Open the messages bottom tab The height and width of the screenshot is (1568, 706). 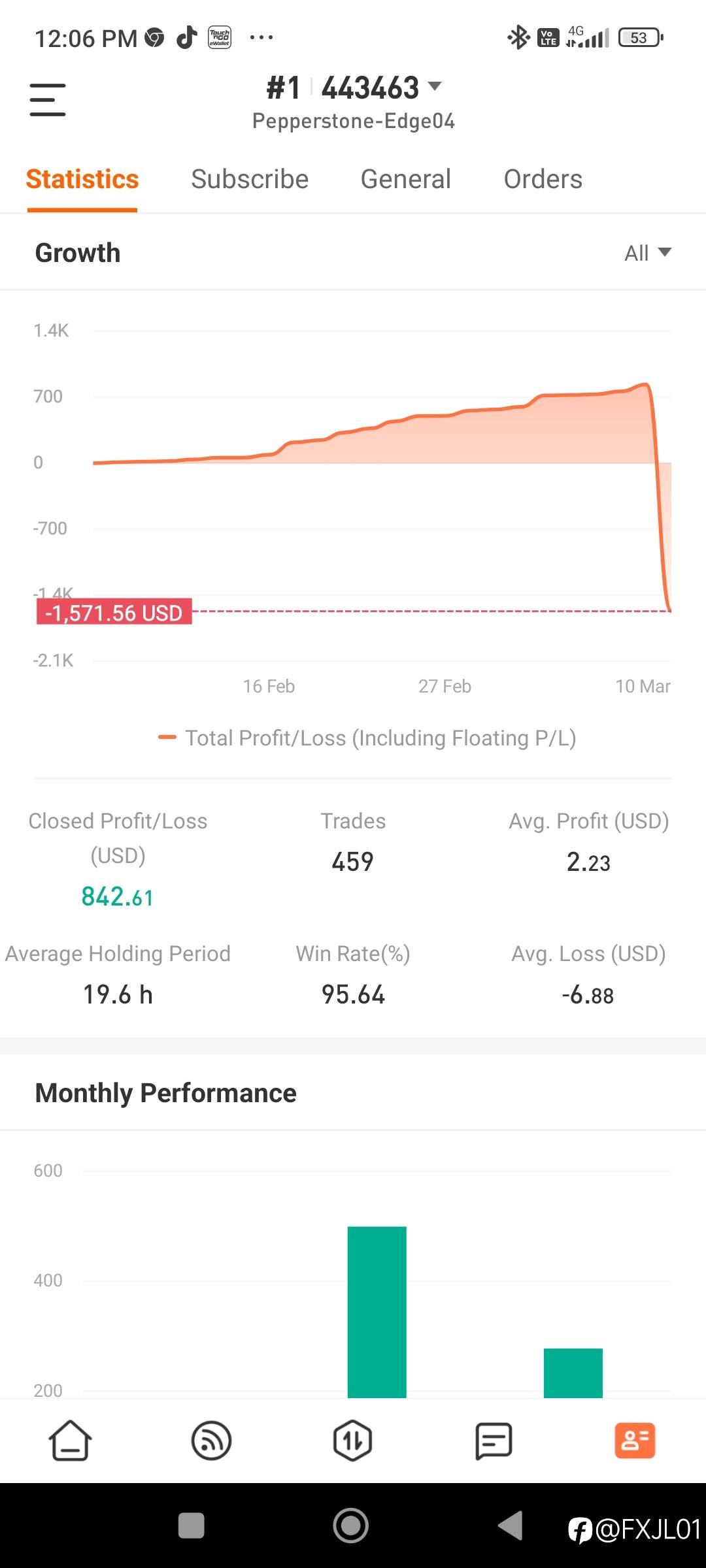click(494, 1441)
